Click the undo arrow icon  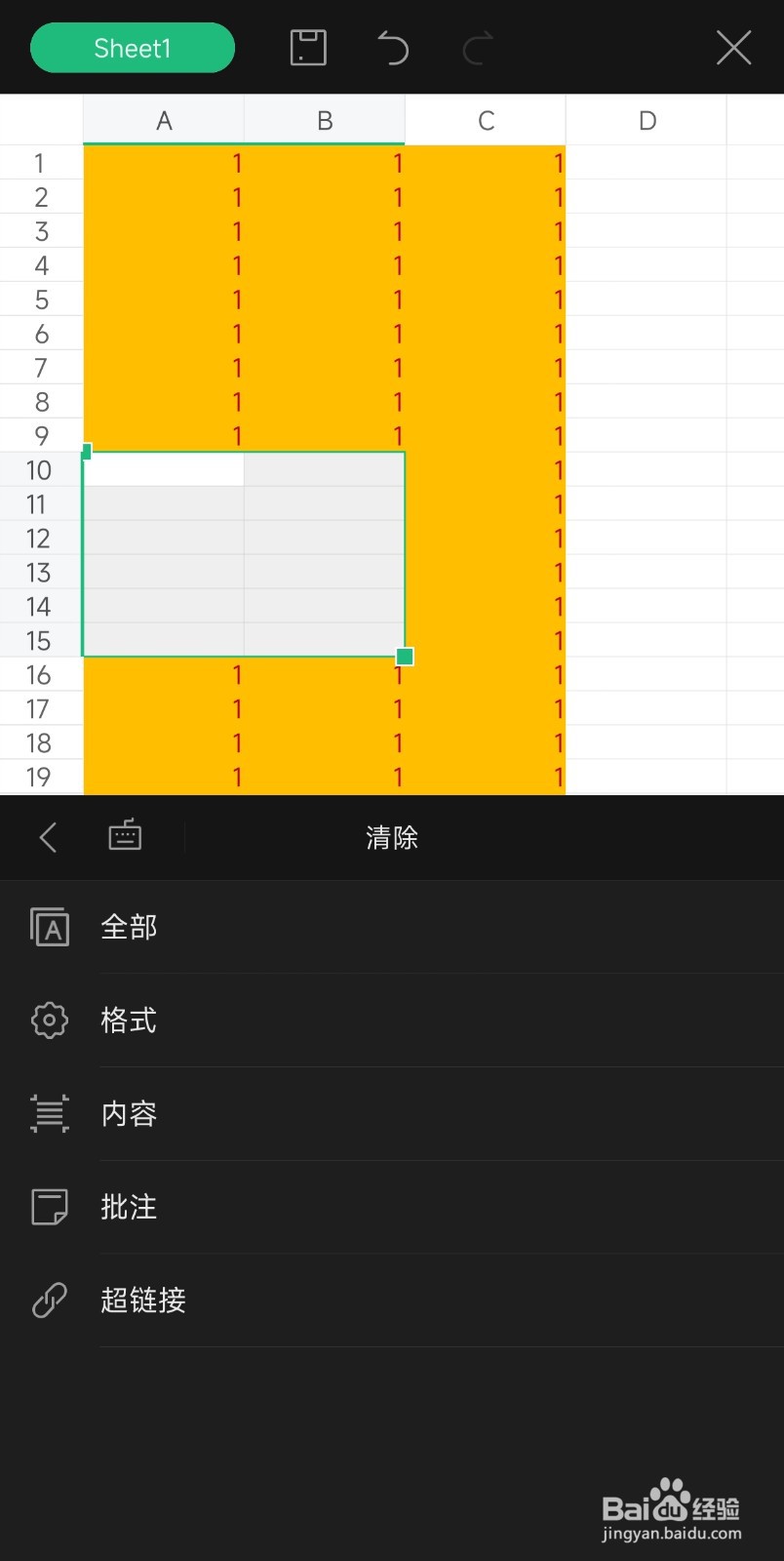pyautogui.click(x=392, y=47)
